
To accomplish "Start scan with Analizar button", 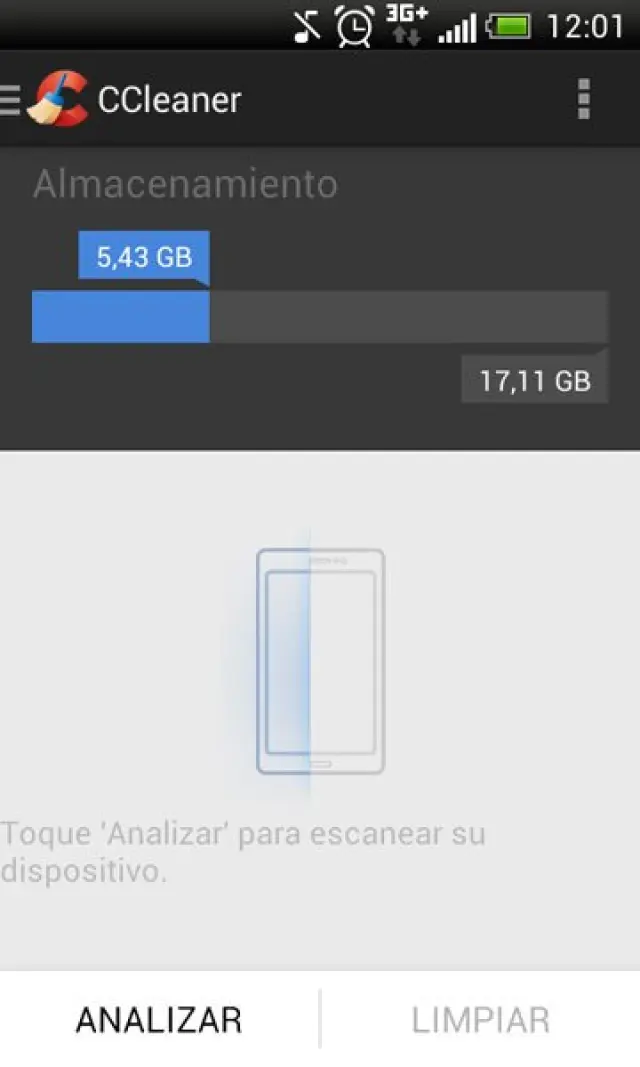I will coord(159,1019).
